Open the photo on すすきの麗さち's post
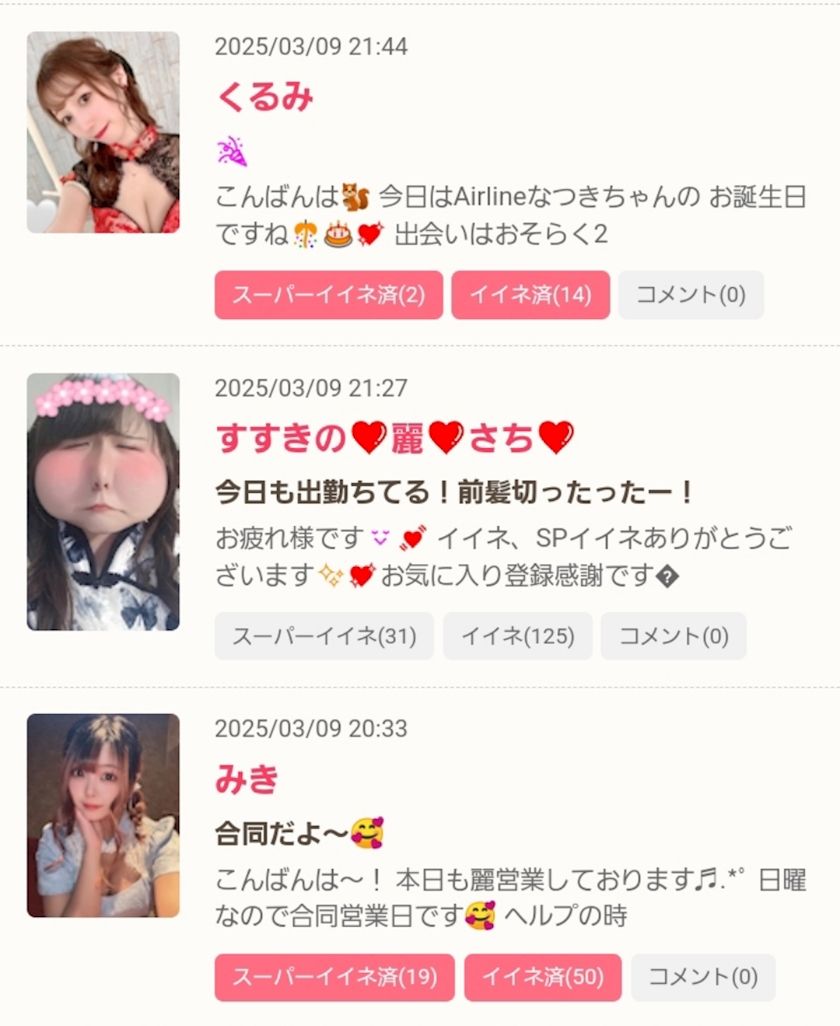840x1026 pixels. 103,502
